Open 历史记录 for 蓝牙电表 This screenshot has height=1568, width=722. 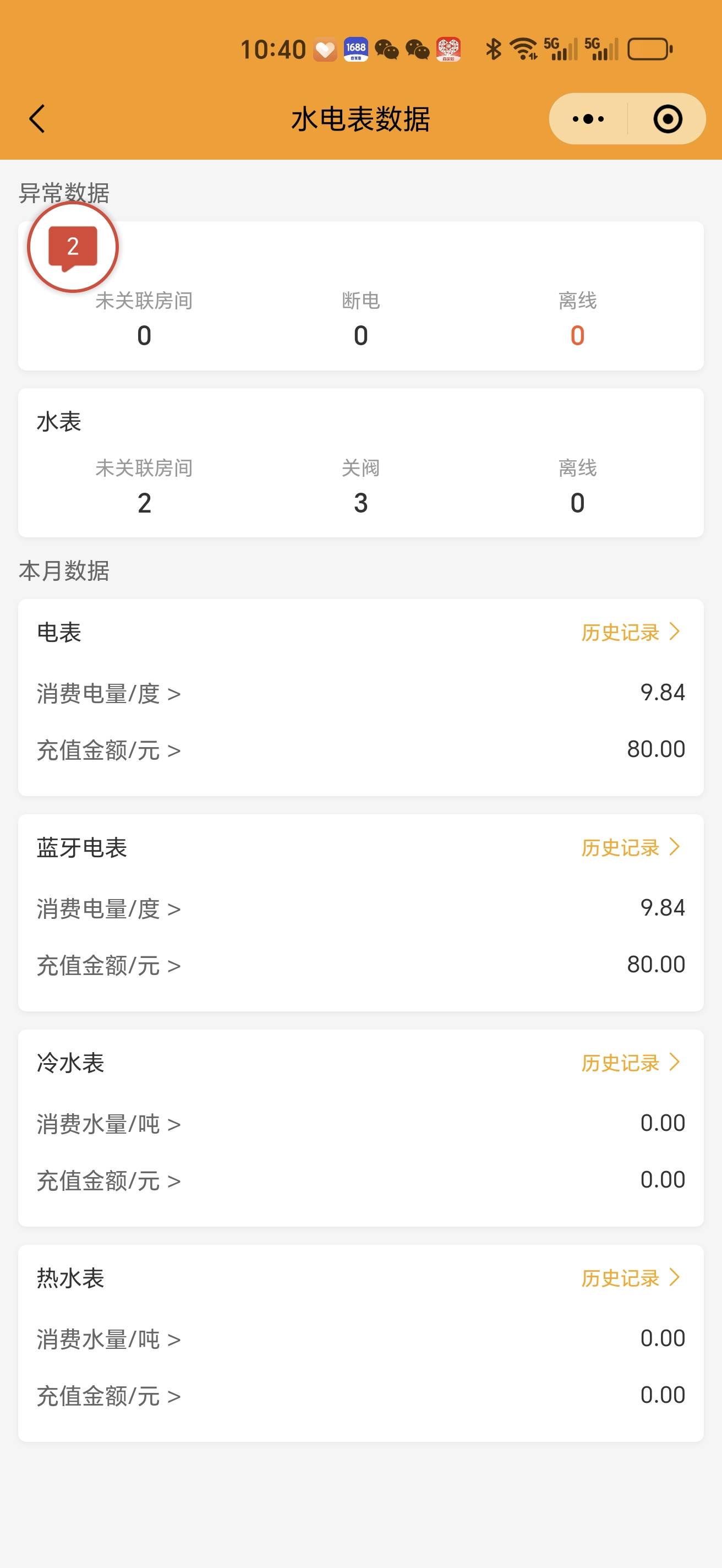[x=630, y=847]
